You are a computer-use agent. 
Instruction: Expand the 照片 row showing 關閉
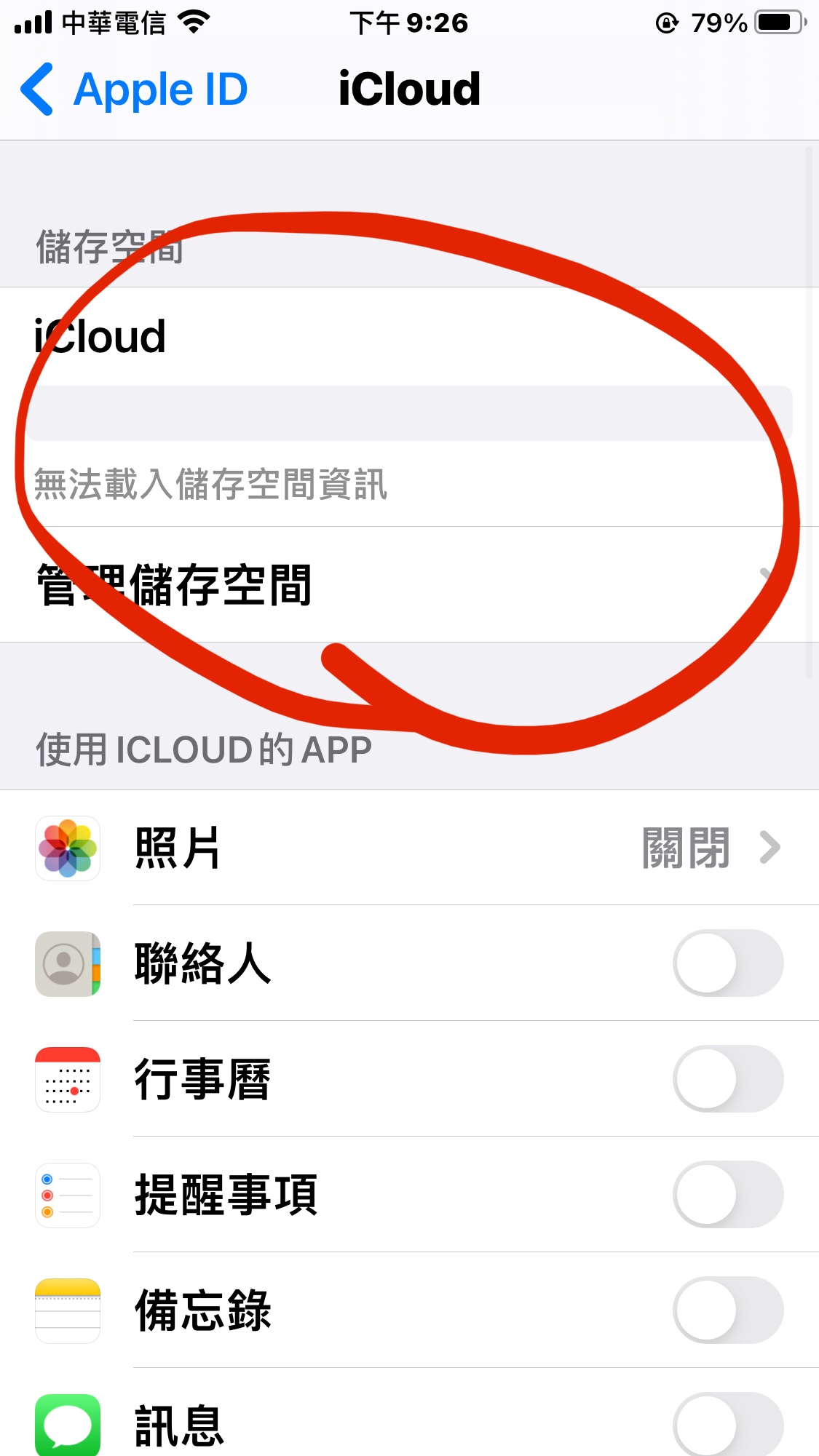(769, 848)
